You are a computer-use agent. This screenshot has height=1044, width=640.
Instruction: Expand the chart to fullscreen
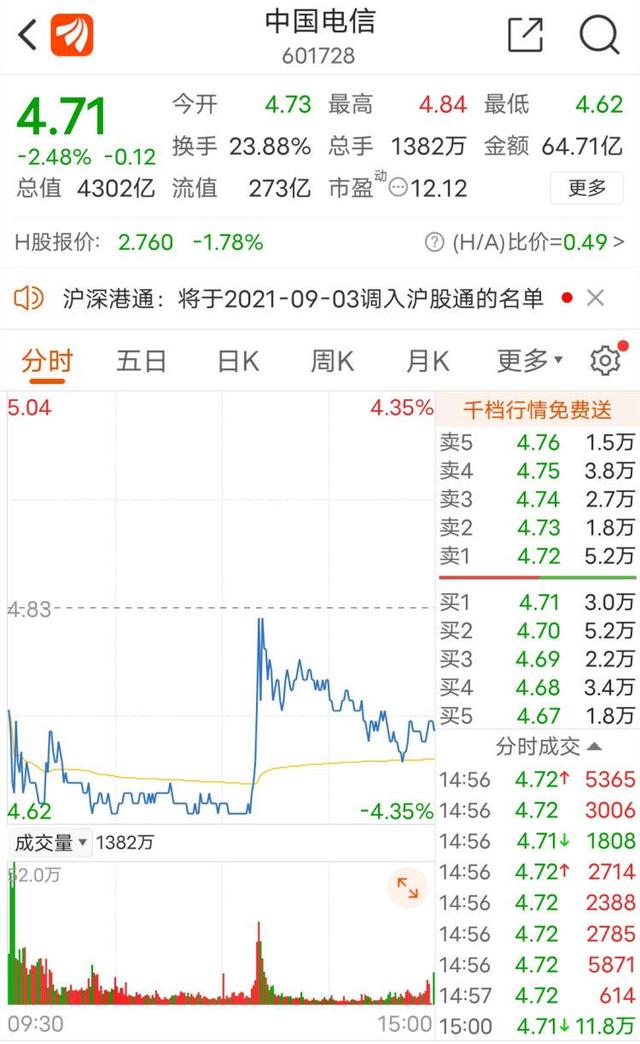click(x=407, y=887)
